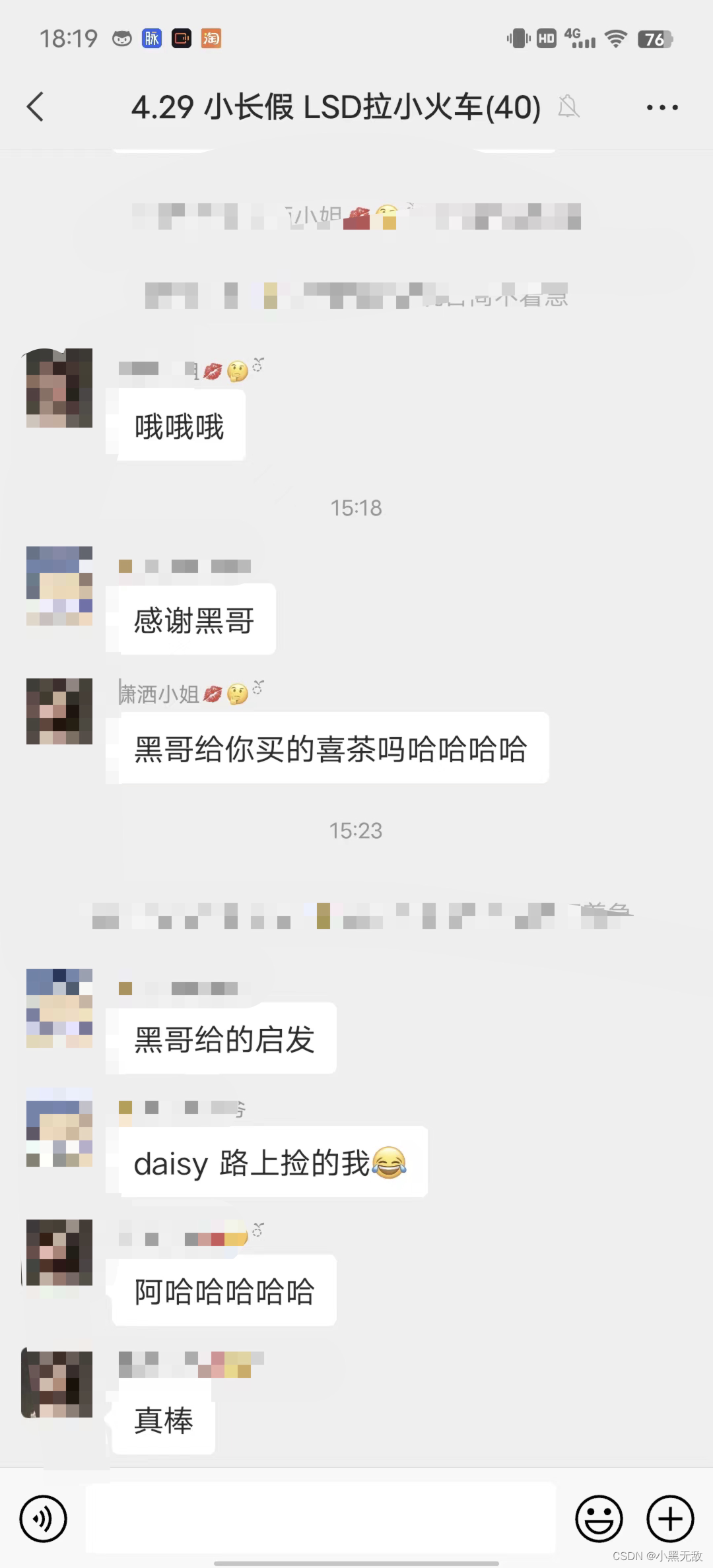Open avatar of sender of "哦哦哦"
The width and height of the screenshot is (713, 1568).
coord(59,388)
